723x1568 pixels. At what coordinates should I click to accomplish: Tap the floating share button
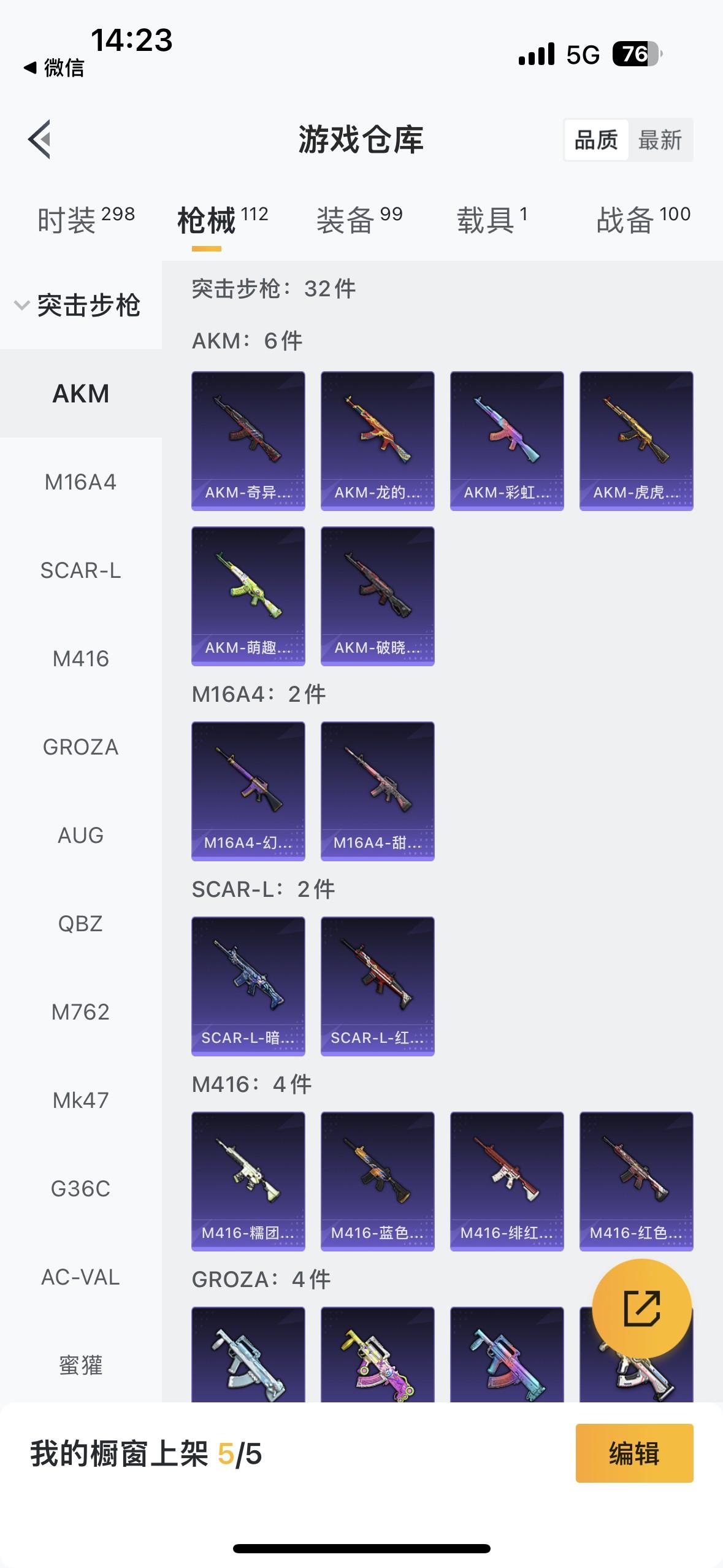(642, 1309)
